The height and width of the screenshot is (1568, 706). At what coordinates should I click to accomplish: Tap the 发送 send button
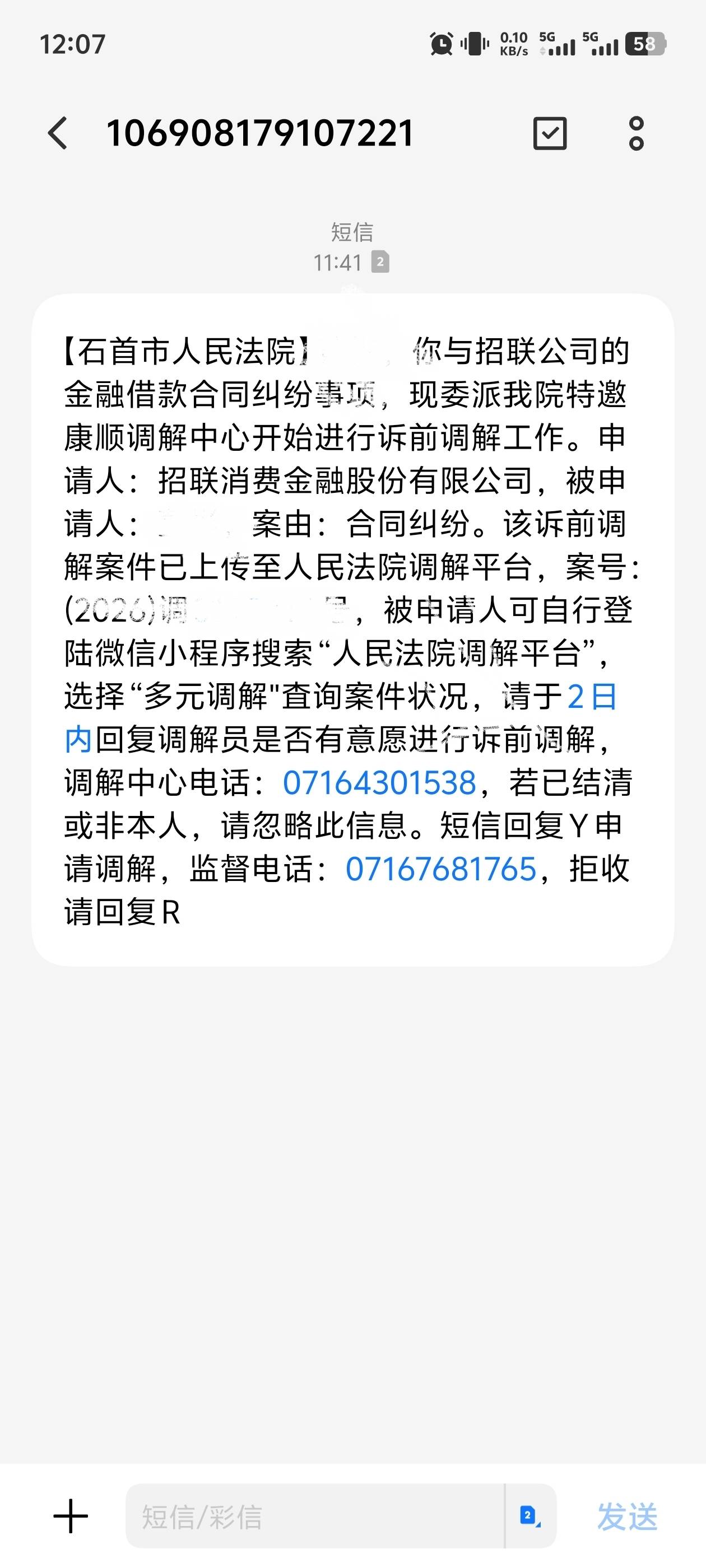click(x=627, y=1516)
